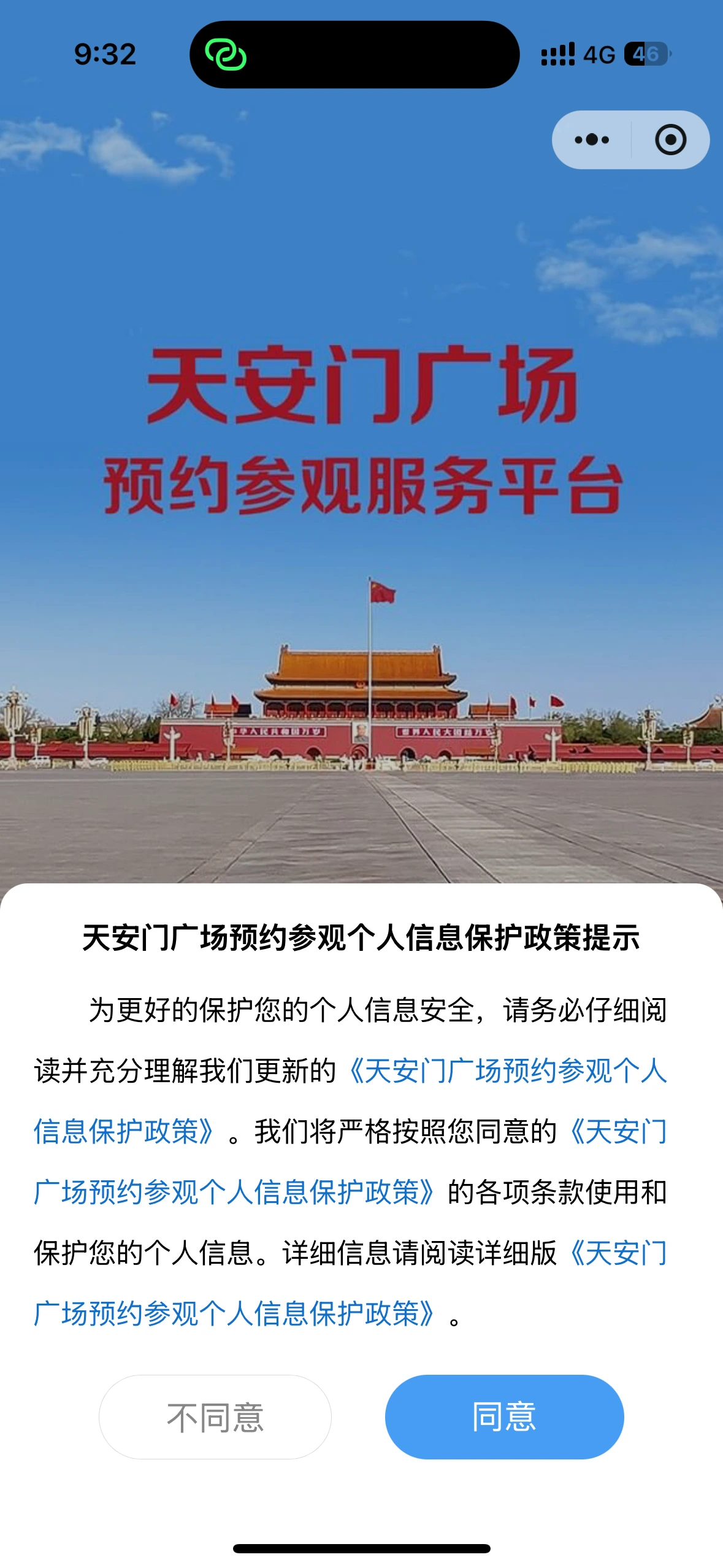This screenshot has width=723, height=1568.
Task: Open the first 《天安门广场预约参观个人信息保护政策》 link after 更新的
Action: (x=507, y=1071)
